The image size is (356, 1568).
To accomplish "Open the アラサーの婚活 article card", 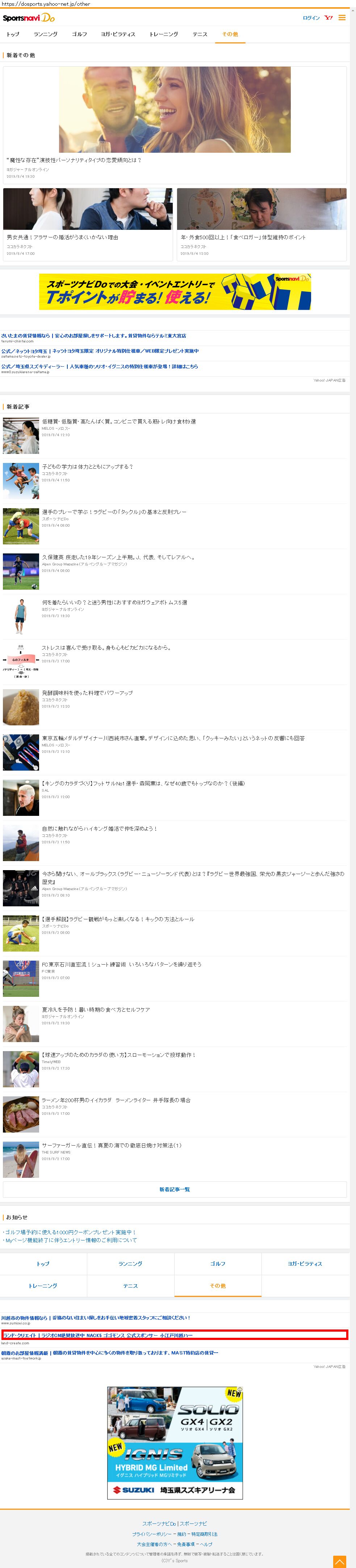I will coord(88,224).
